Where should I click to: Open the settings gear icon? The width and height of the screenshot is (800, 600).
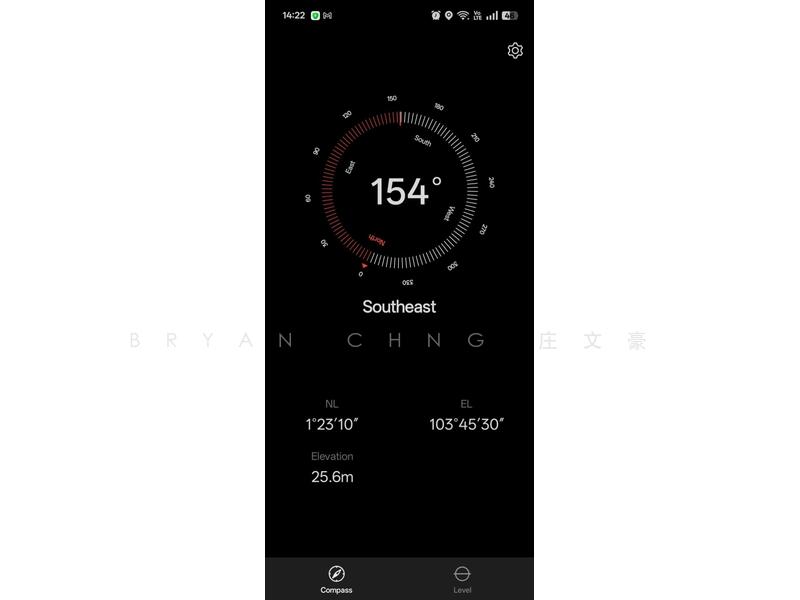pyautogui.click(x=515, y=51)
